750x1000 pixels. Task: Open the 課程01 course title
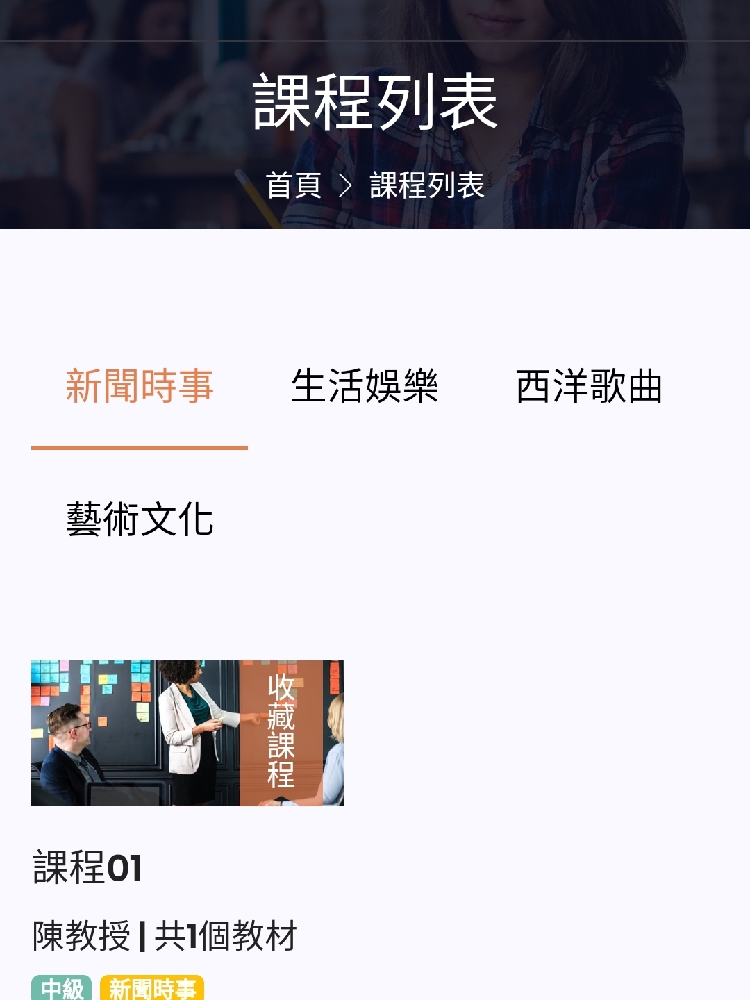point(88,868)
